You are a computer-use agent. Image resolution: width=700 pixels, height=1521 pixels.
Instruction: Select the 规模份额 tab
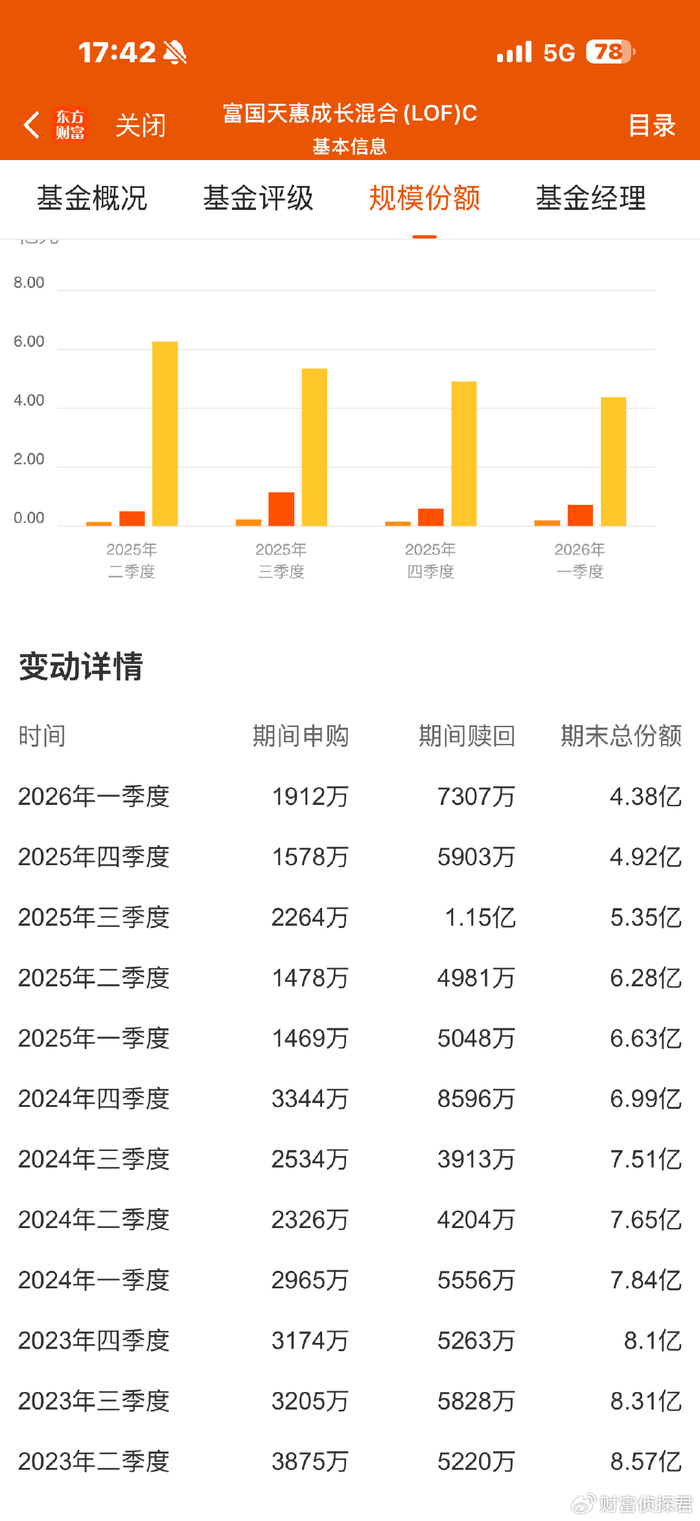[424, 198]
